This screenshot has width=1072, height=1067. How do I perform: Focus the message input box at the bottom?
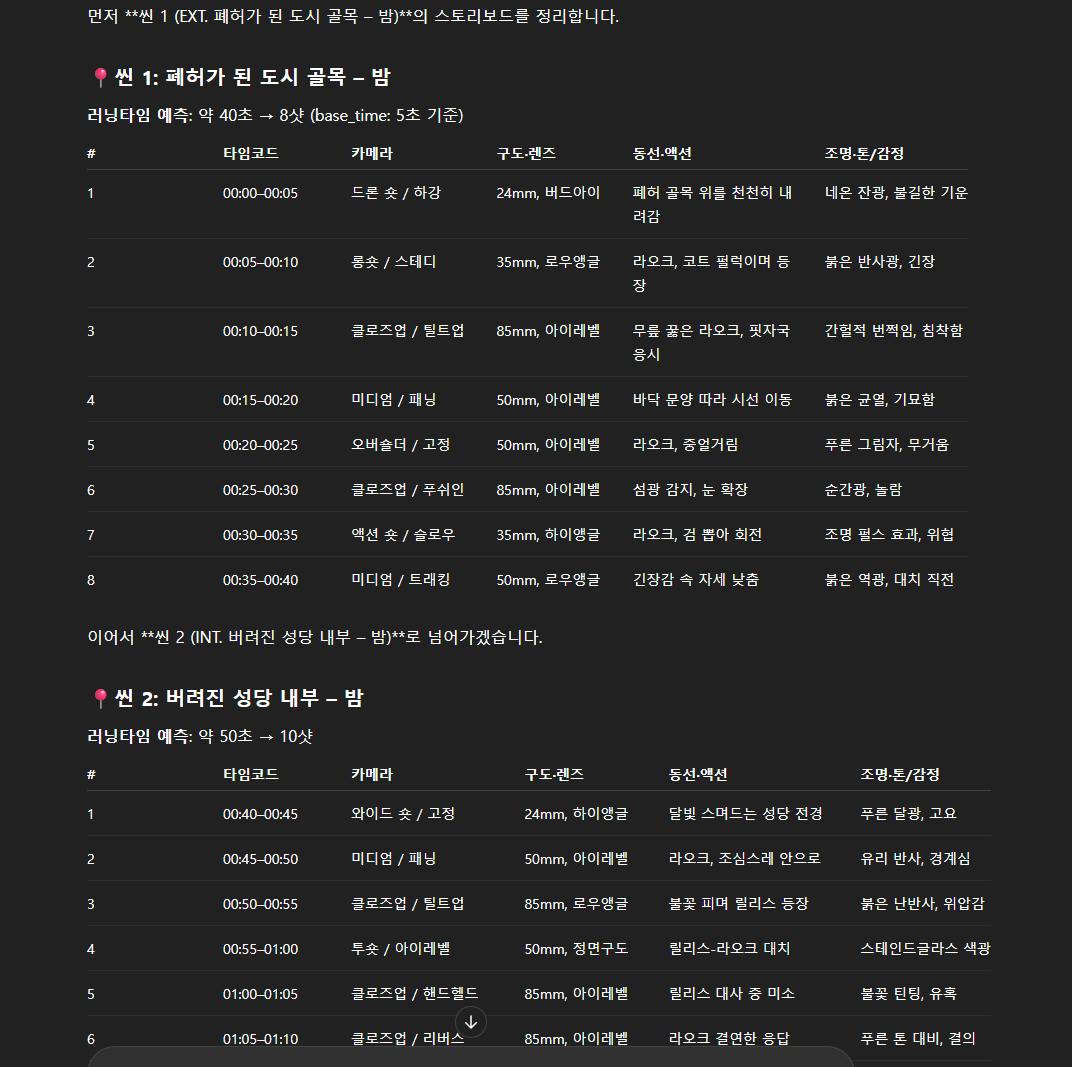tap(470, 1058)
